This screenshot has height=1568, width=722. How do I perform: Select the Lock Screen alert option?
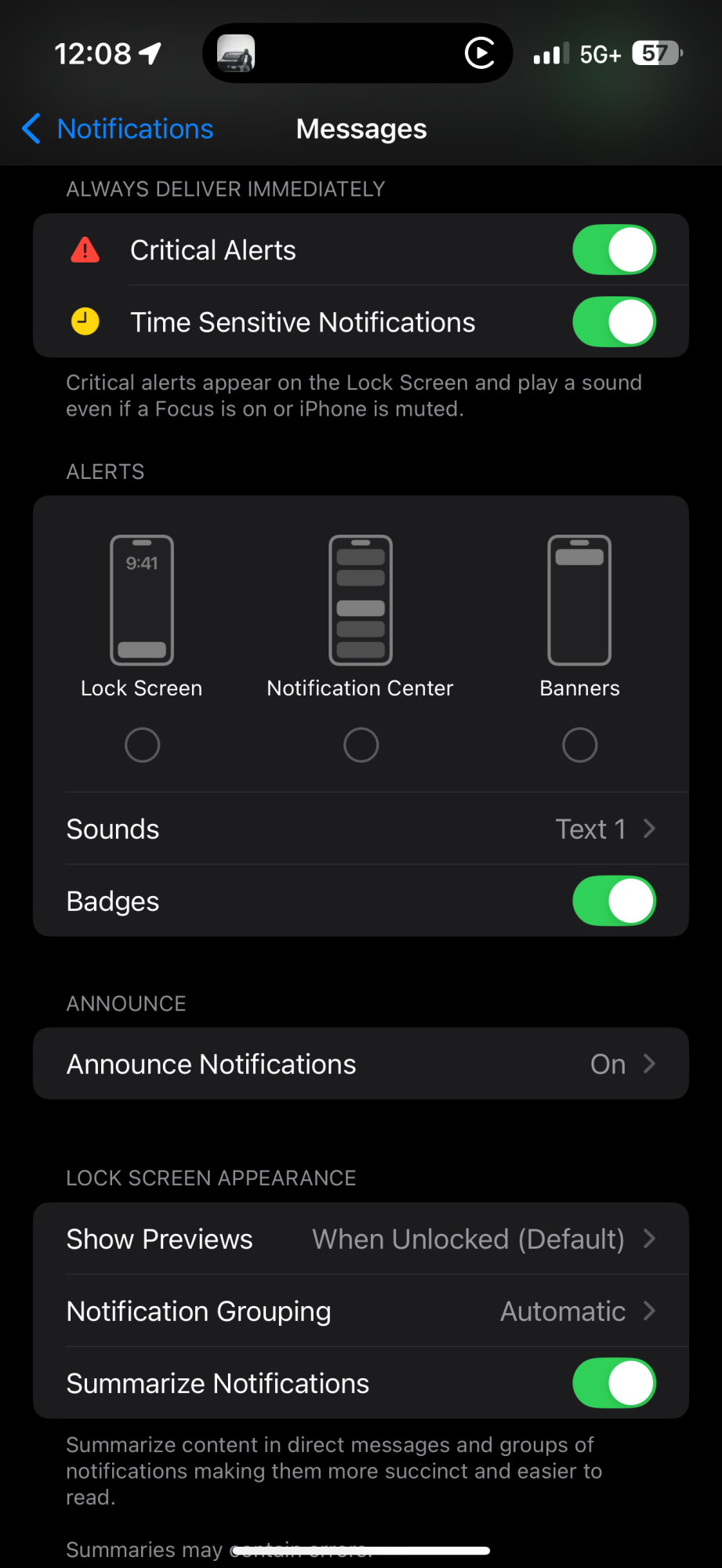pyautogui.click(x=142, y=745)
